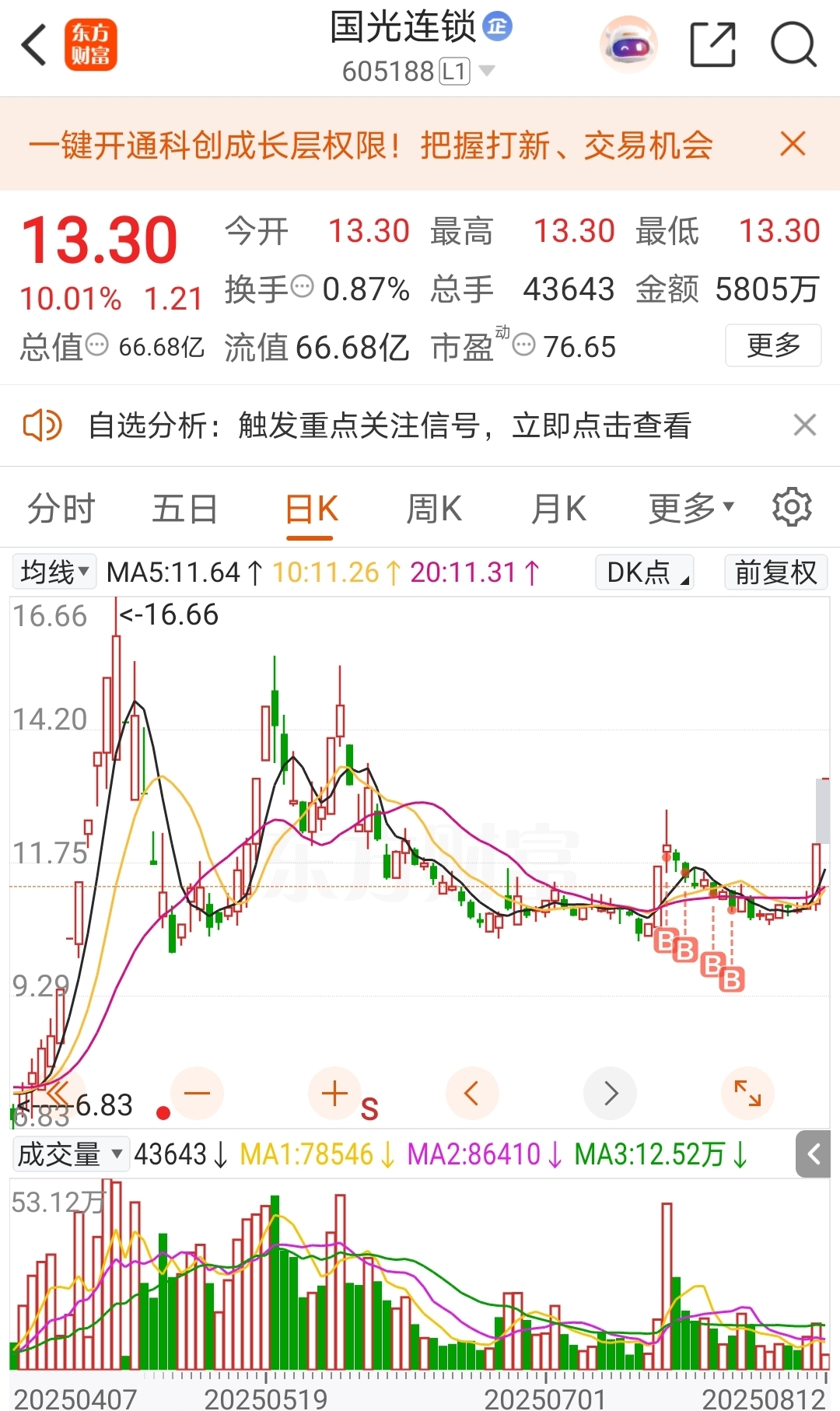Select the 月K chart tab
Screen dimensions: 840x1411
coord(558,509)
